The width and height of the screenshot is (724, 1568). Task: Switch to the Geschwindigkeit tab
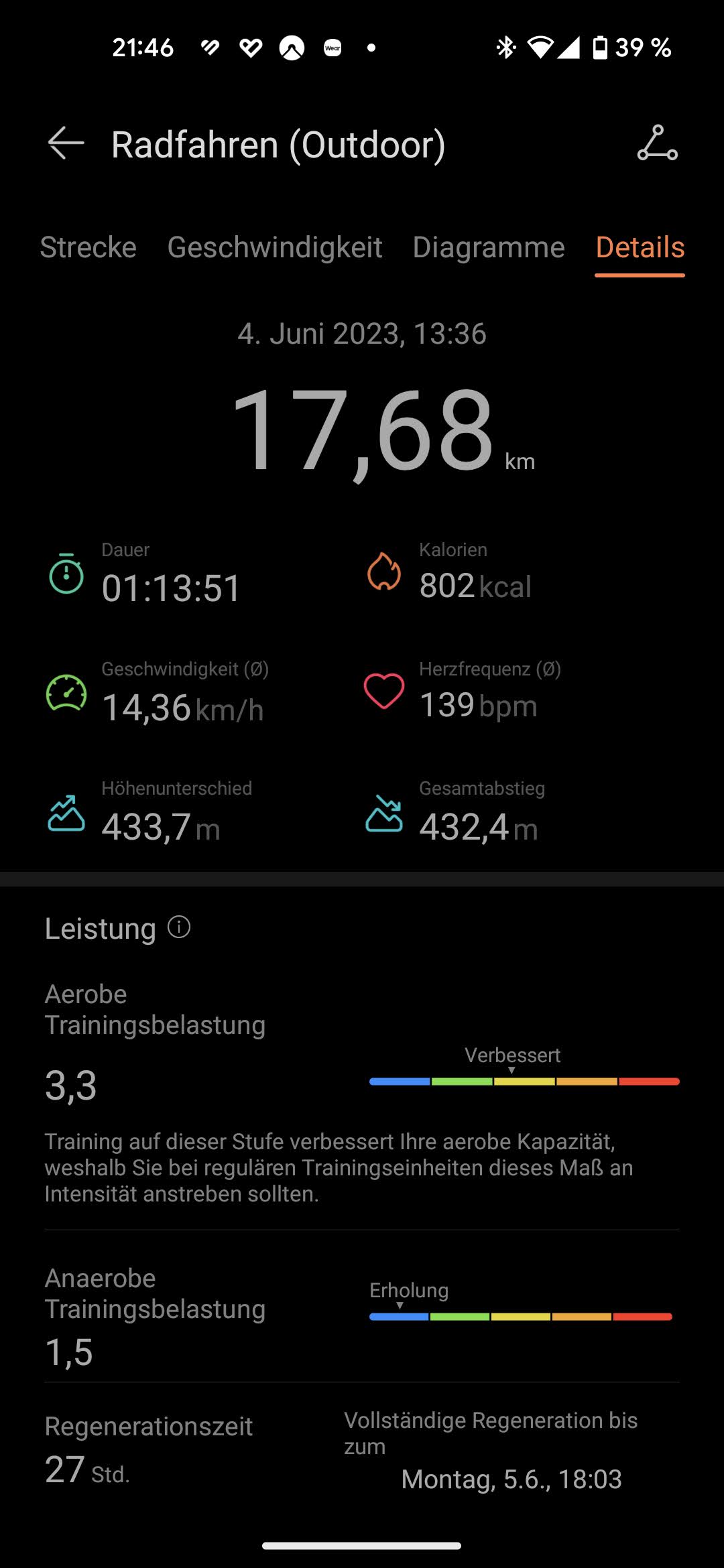point(275,247)
